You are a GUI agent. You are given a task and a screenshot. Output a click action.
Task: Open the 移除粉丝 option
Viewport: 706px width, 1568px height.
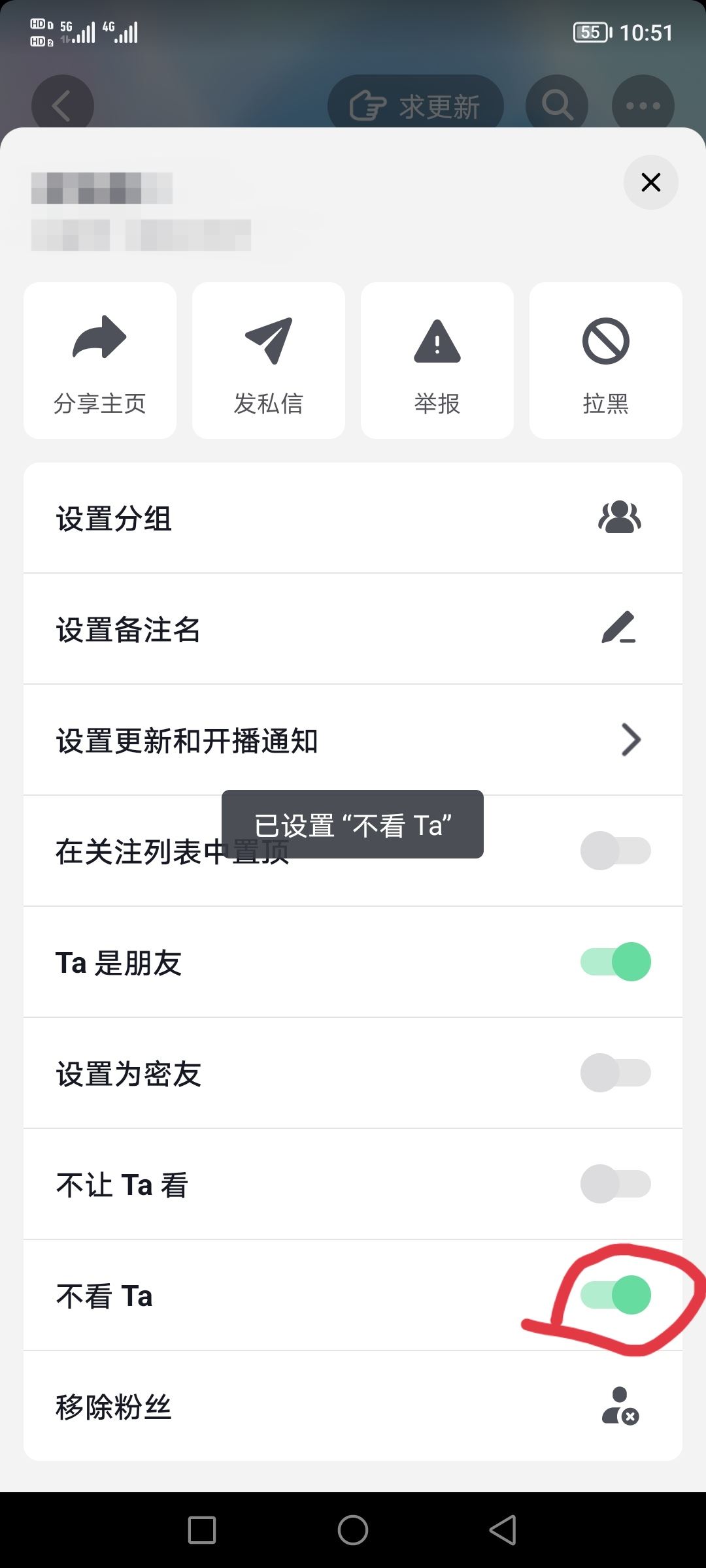261,1407
